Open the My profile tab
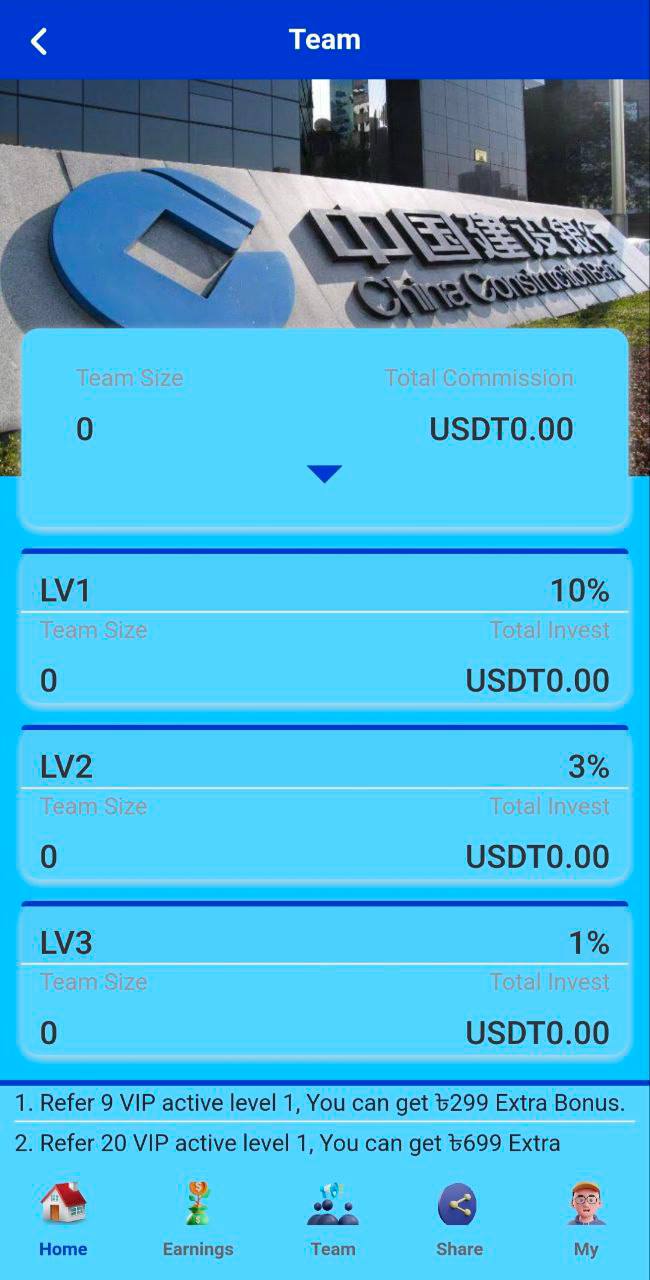Screen dimensions: 650x1280 586,1219
